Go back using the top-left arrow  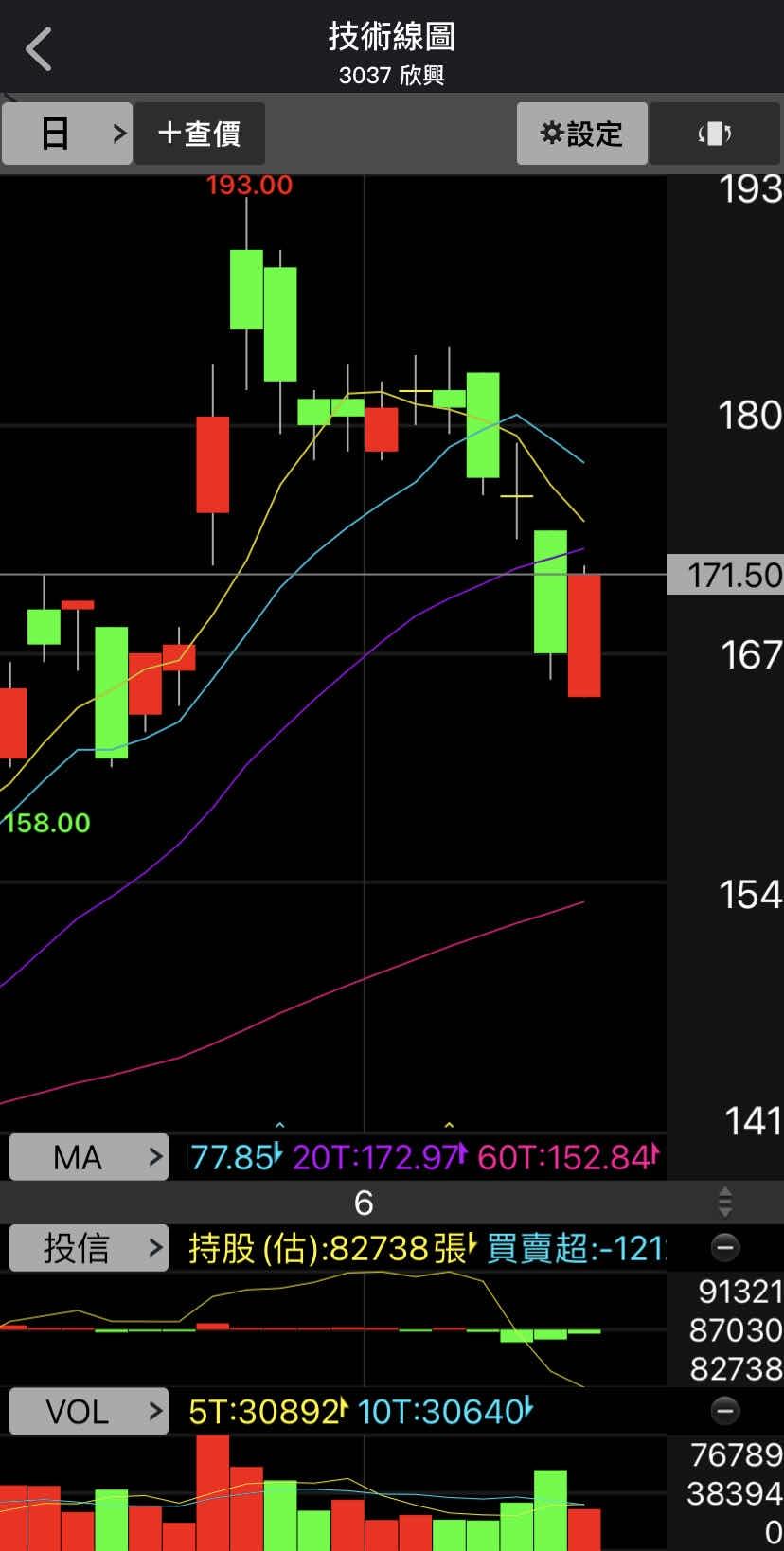click(40, 49)
